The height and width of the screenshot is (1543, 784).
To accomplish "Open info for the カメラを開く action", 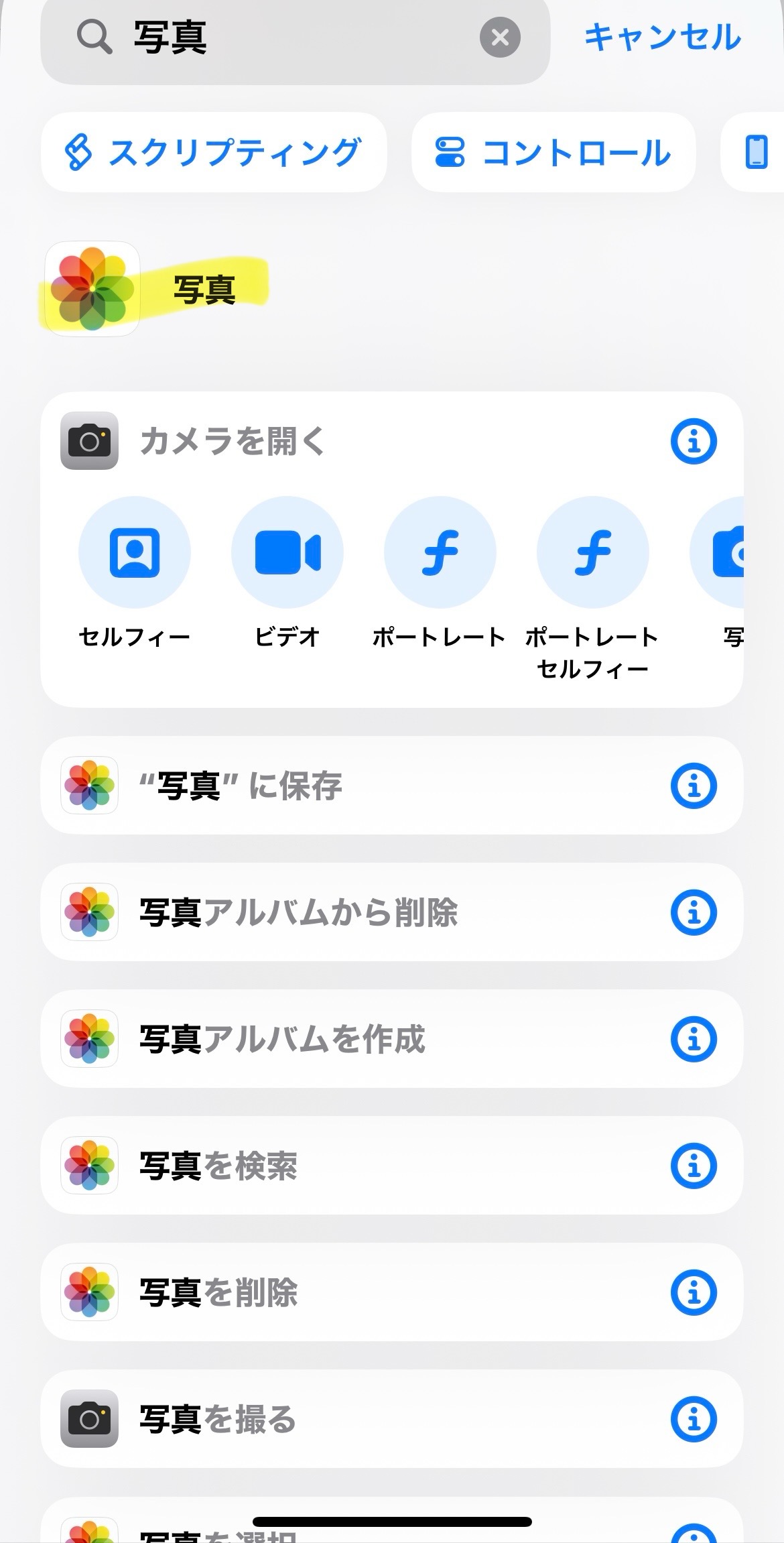I will [693, 441].
